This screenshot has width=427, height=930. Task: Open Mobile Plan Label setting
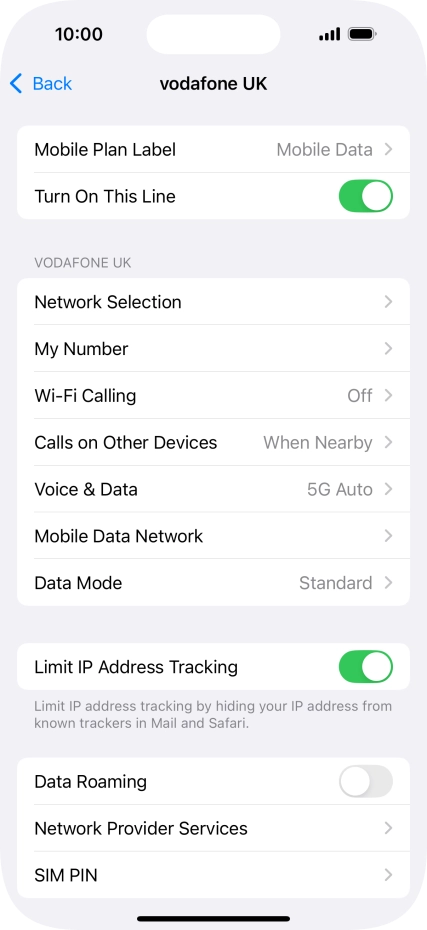[214, 149]
